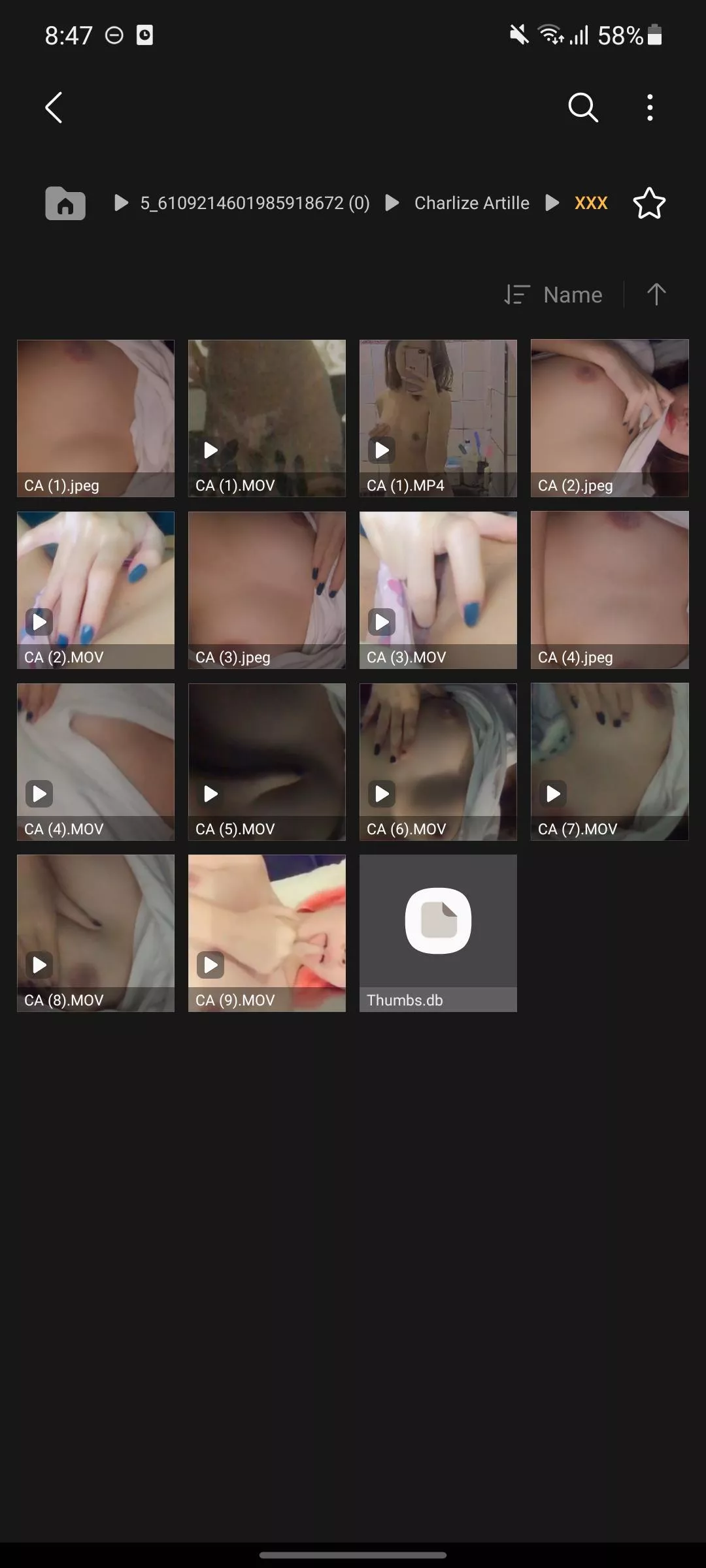Open the file CA (1).MOV

tap(267, 418)
